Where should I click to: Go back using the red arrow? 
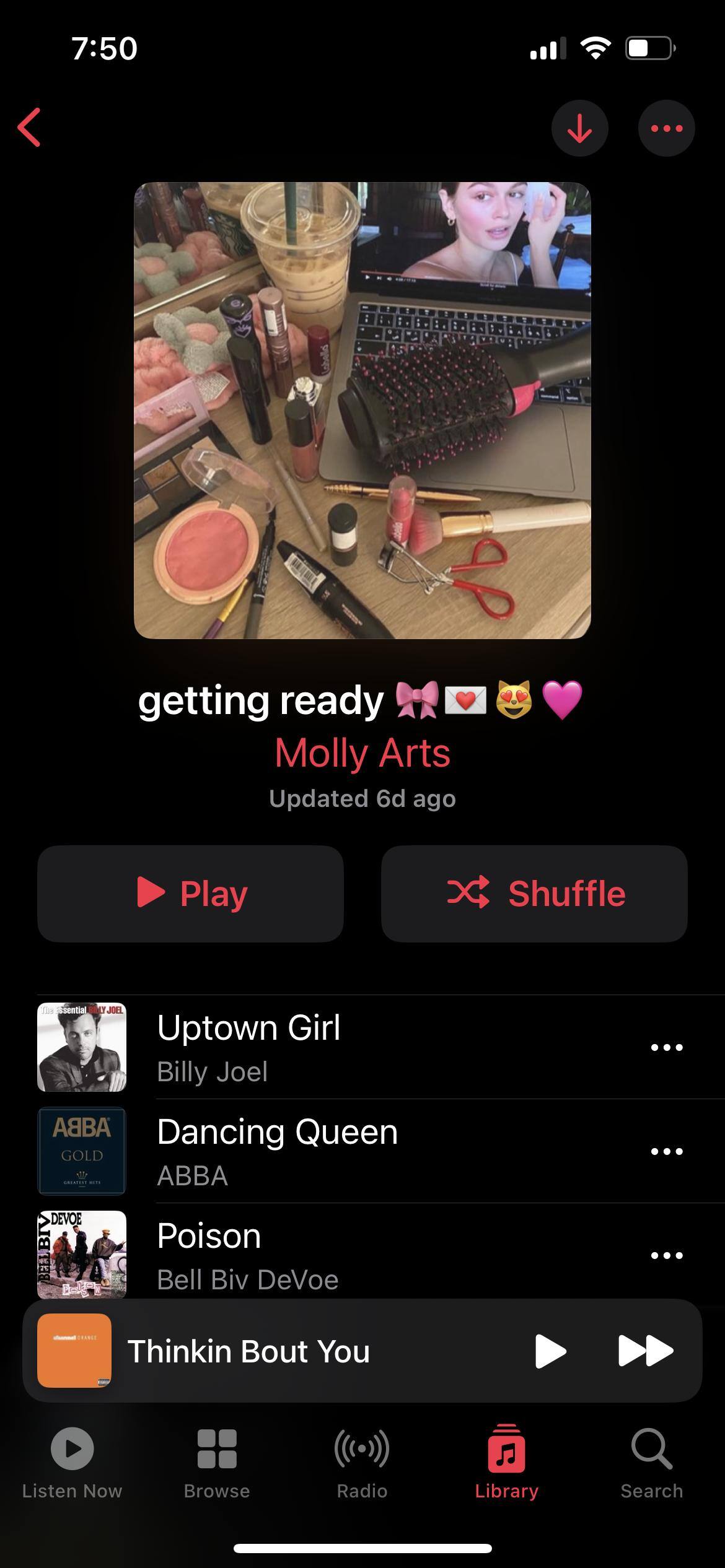tap(30, 128)
